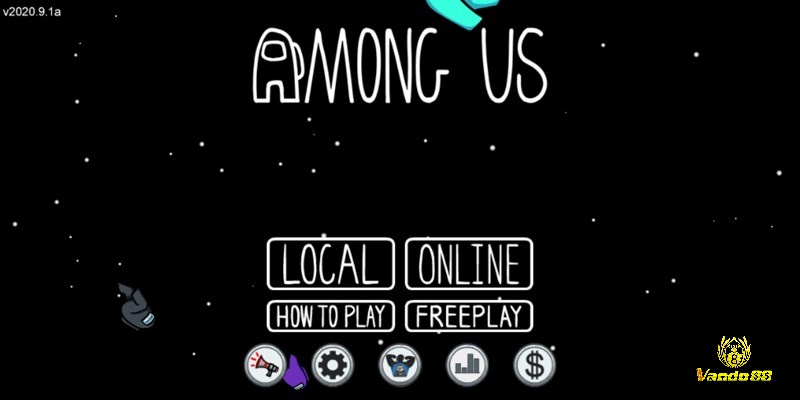Open the settings gear
This screenshot has height=400, width=800.
332,365
